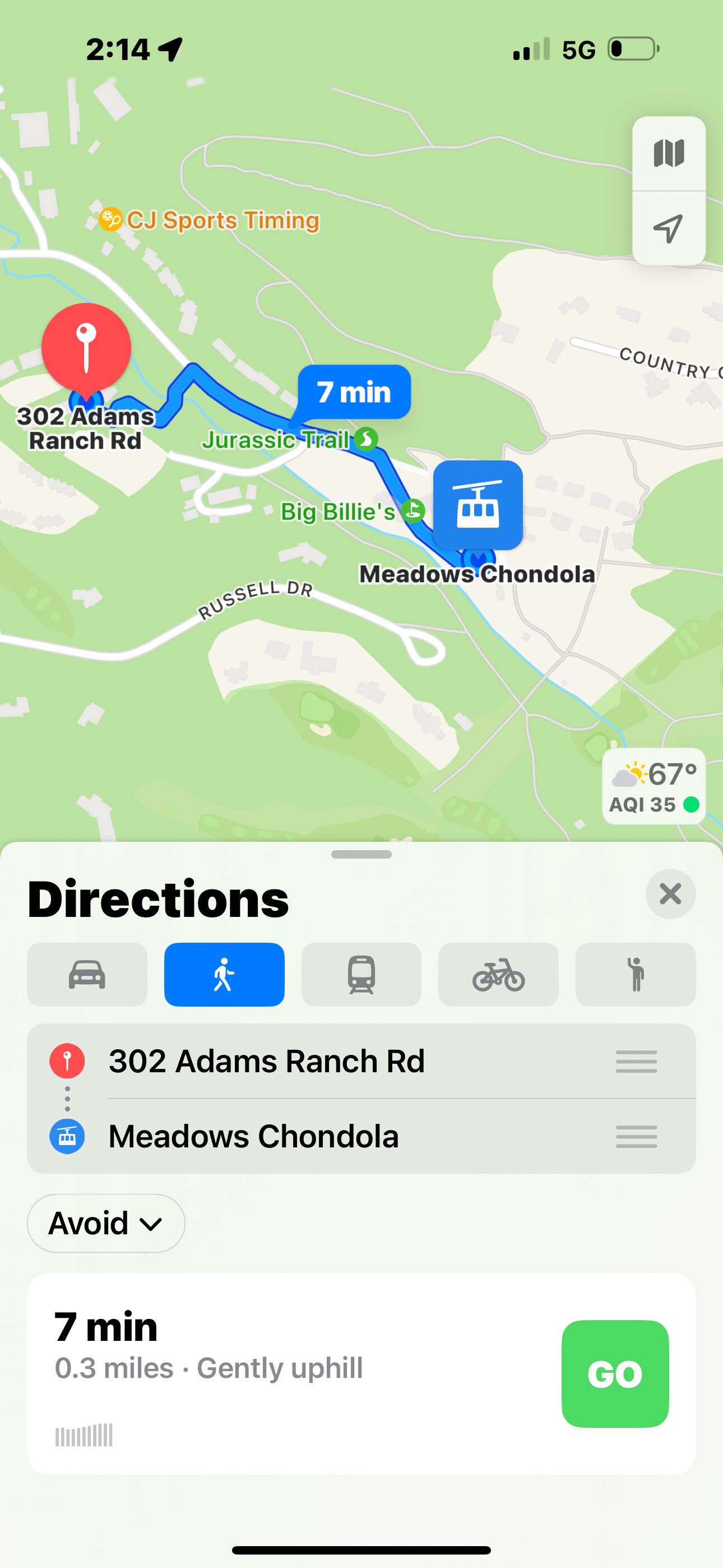The image size is (723, 1568).
Task: Tap the 7 min route label on map
Action: tap(354, 392)
